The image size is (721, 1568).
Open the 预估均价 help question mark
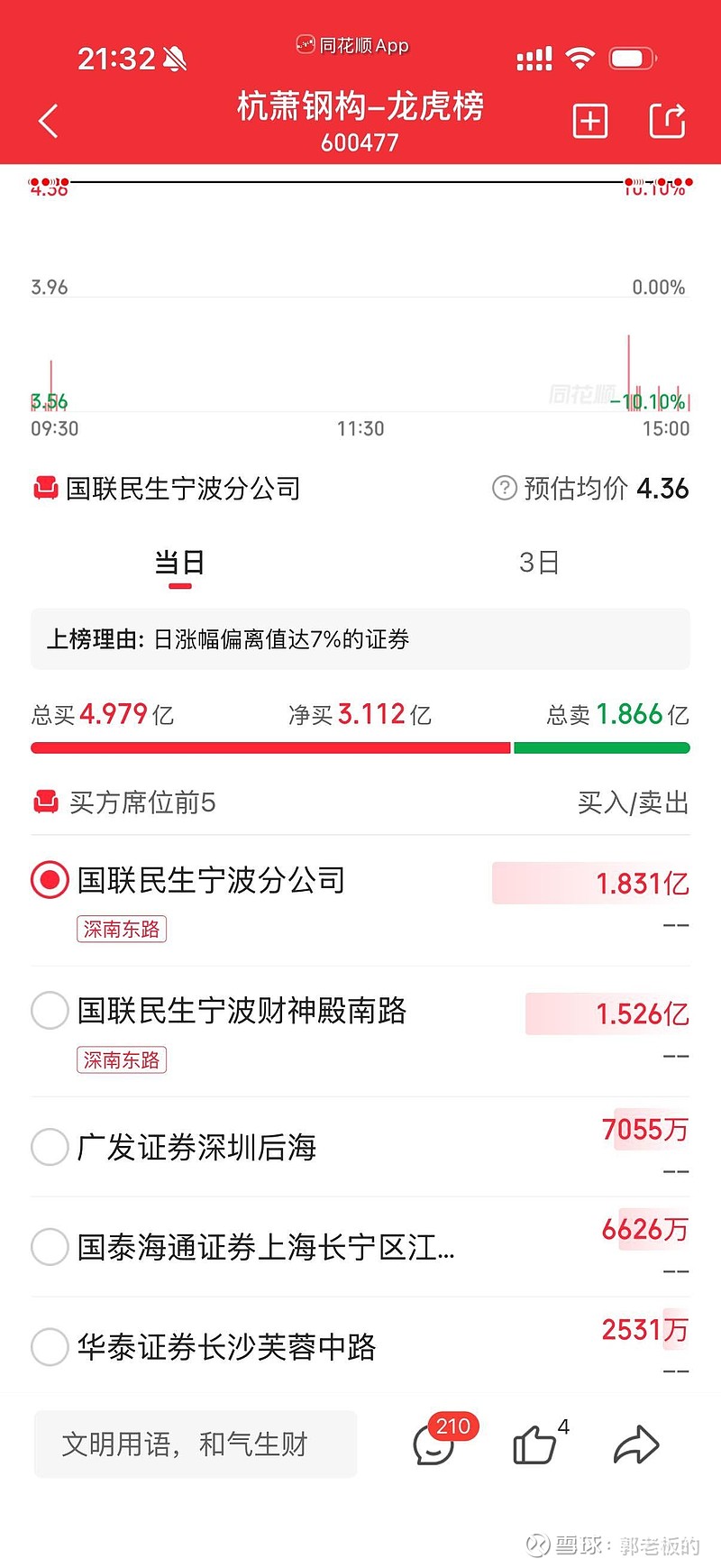504,488
